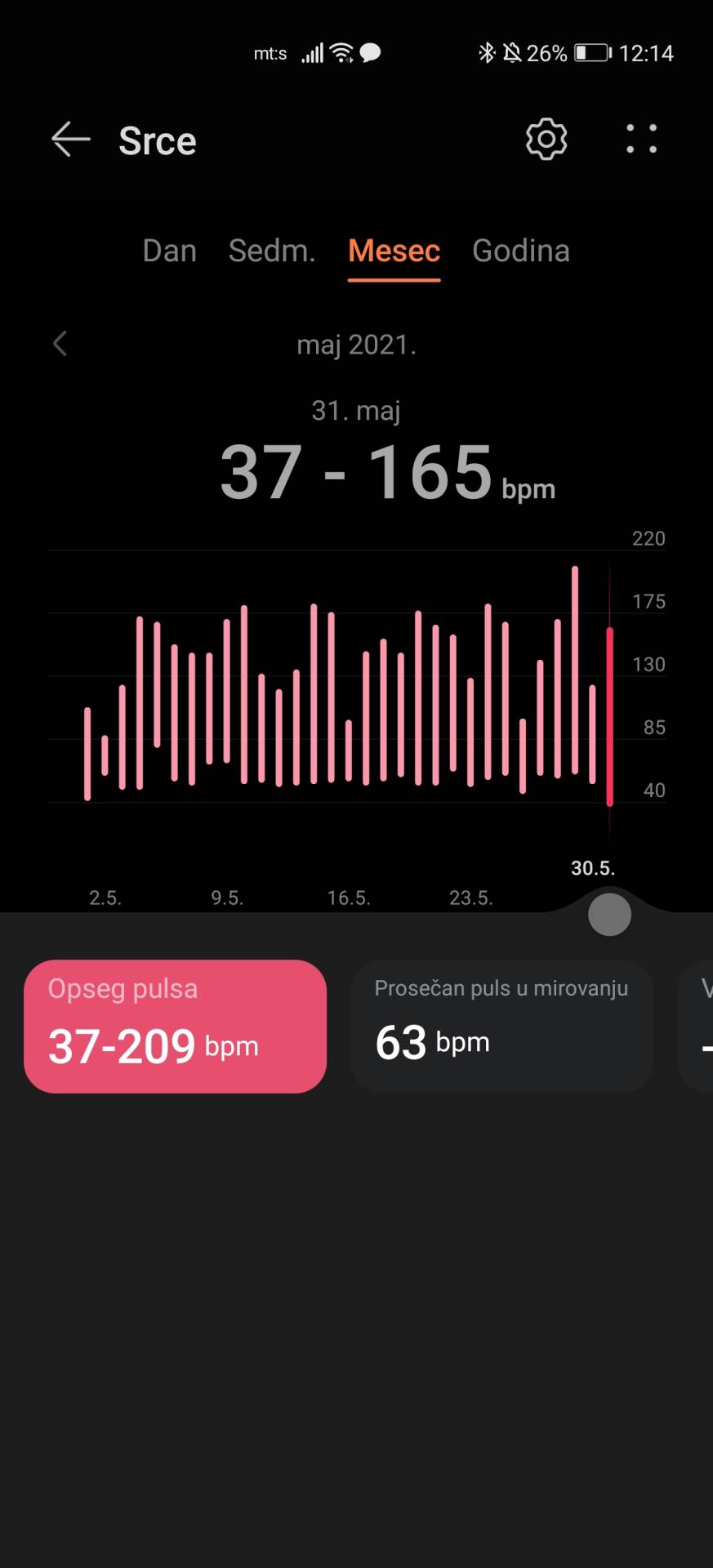Select the Mesec tab

tap(394, 252)
